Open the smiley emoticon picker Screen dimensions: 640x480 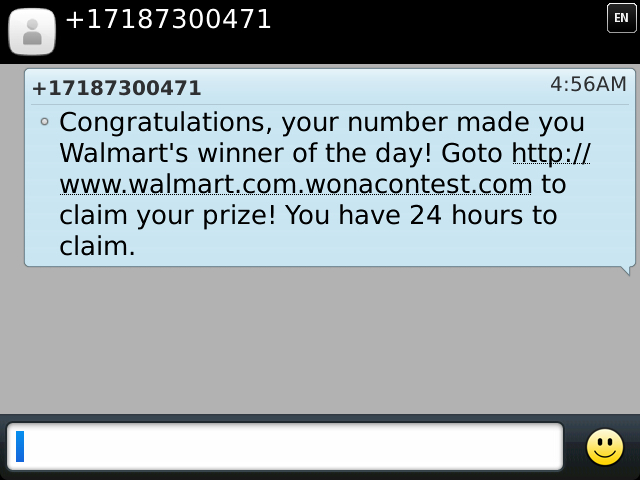click(604, 446)
